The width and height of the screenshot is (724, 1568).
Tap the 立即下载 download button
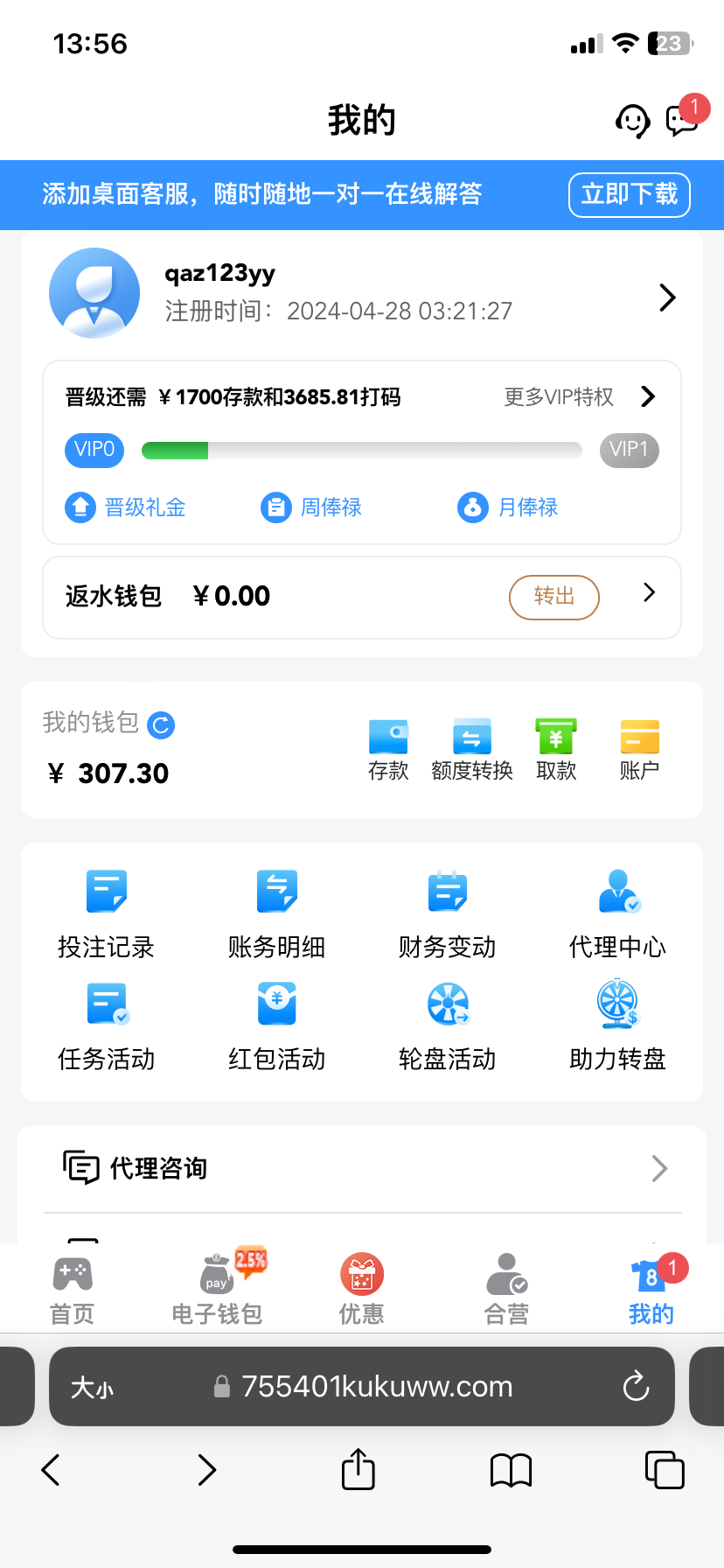(x=629, y=194)
